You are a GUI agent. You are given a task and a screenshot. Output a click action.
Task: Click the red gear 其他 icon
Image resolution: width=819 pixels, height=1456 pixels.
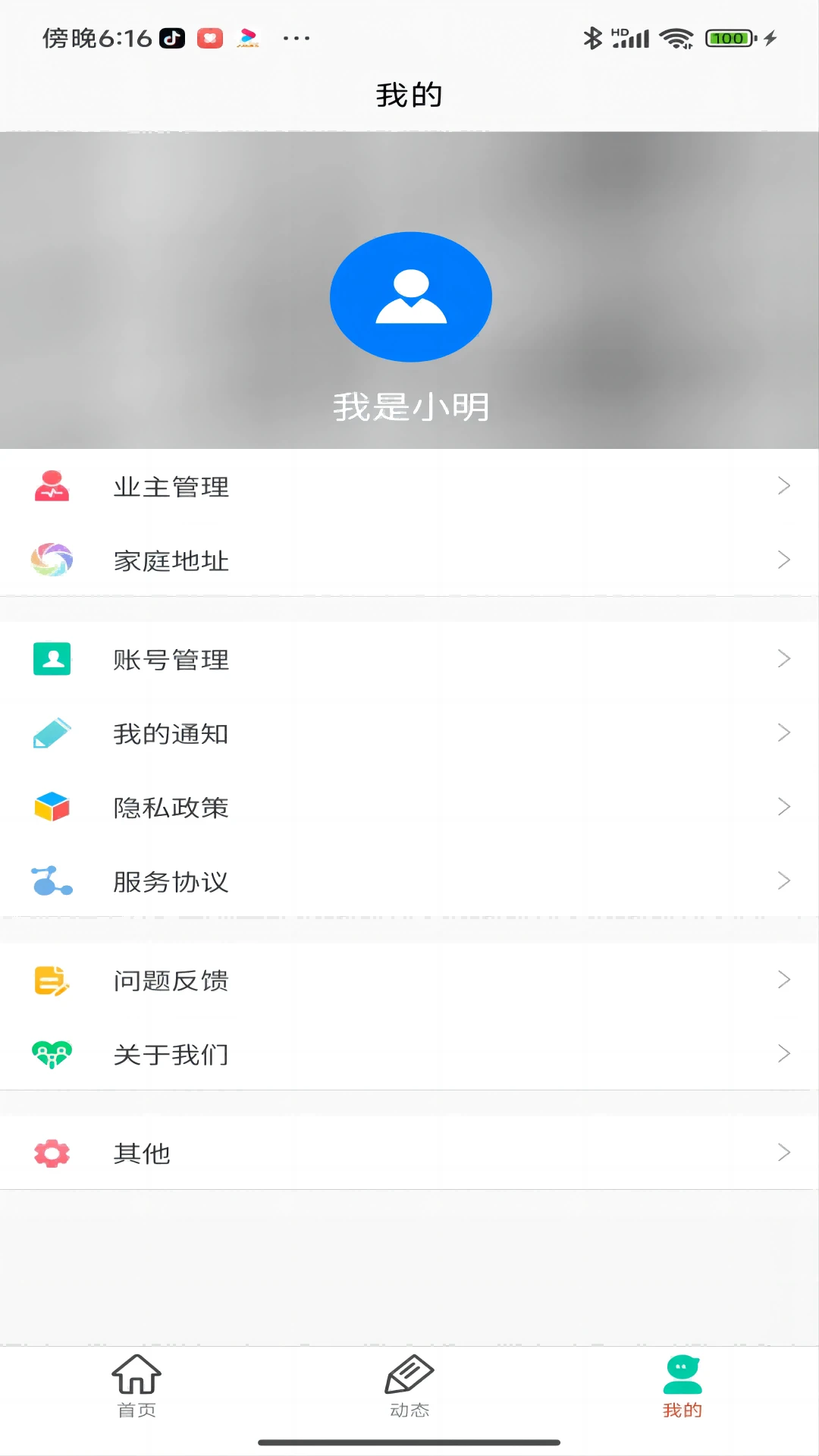pos(50,1152)
